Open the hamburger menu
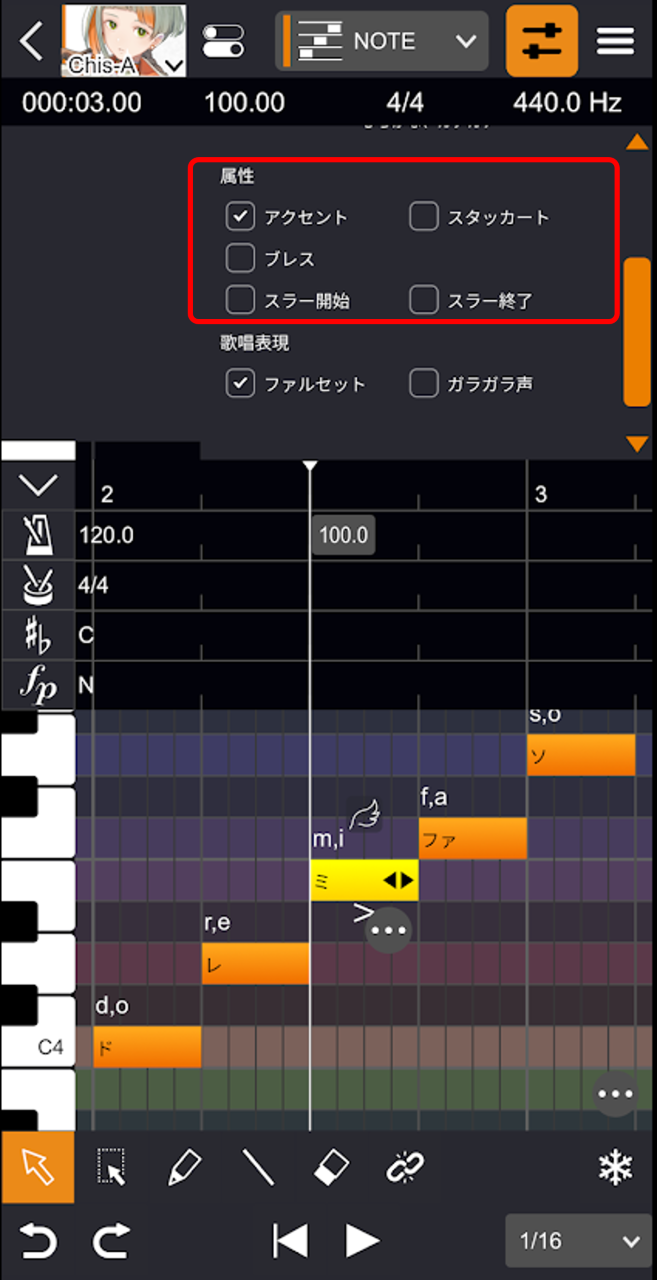657x1280 pixels. click(616, 42)
